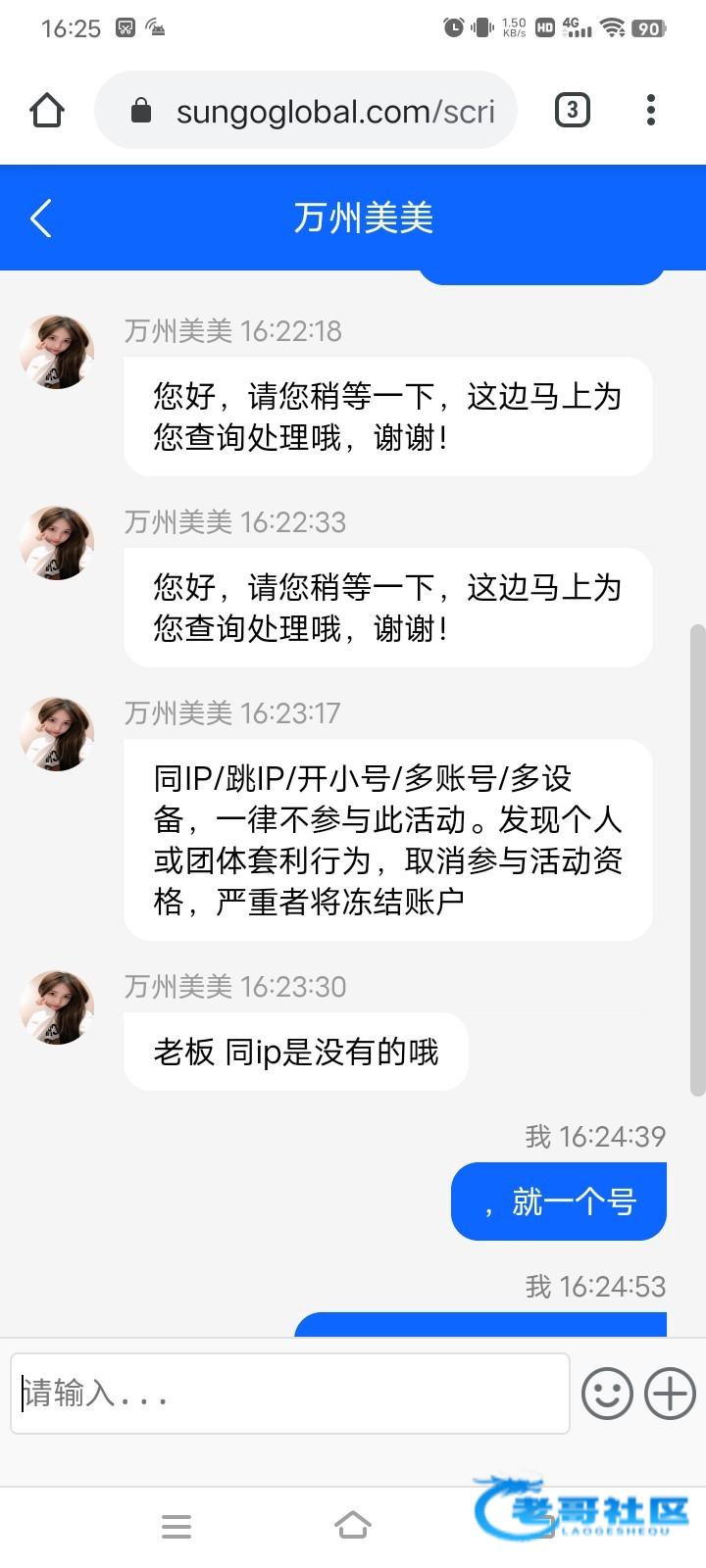Open the browser home page
The width and height of the screenshot is (706, 1568).
tap(47, 110)
